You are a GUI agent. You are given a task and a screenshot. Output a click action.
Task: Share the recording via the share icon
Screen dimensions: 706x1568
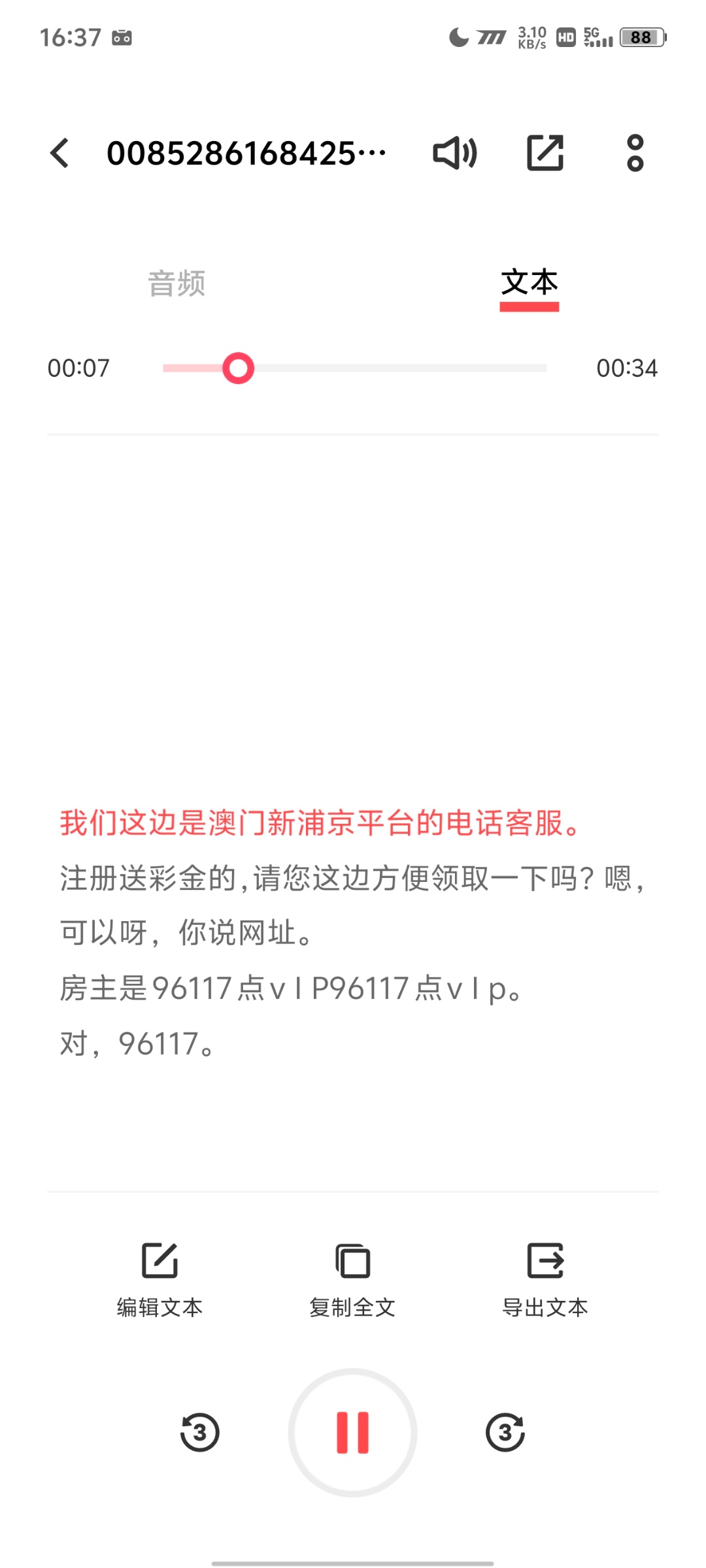click(x=545, y=154)
